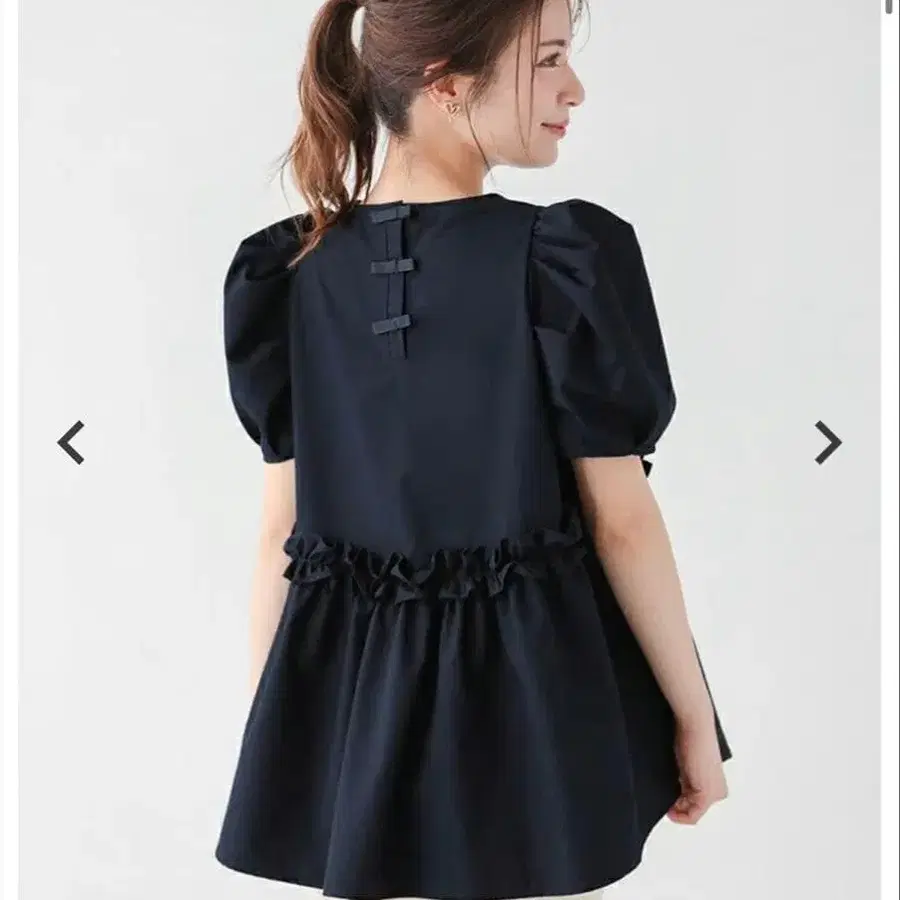900x900 pixels.
Task: Show the next product image
Action: pos(828,443)
